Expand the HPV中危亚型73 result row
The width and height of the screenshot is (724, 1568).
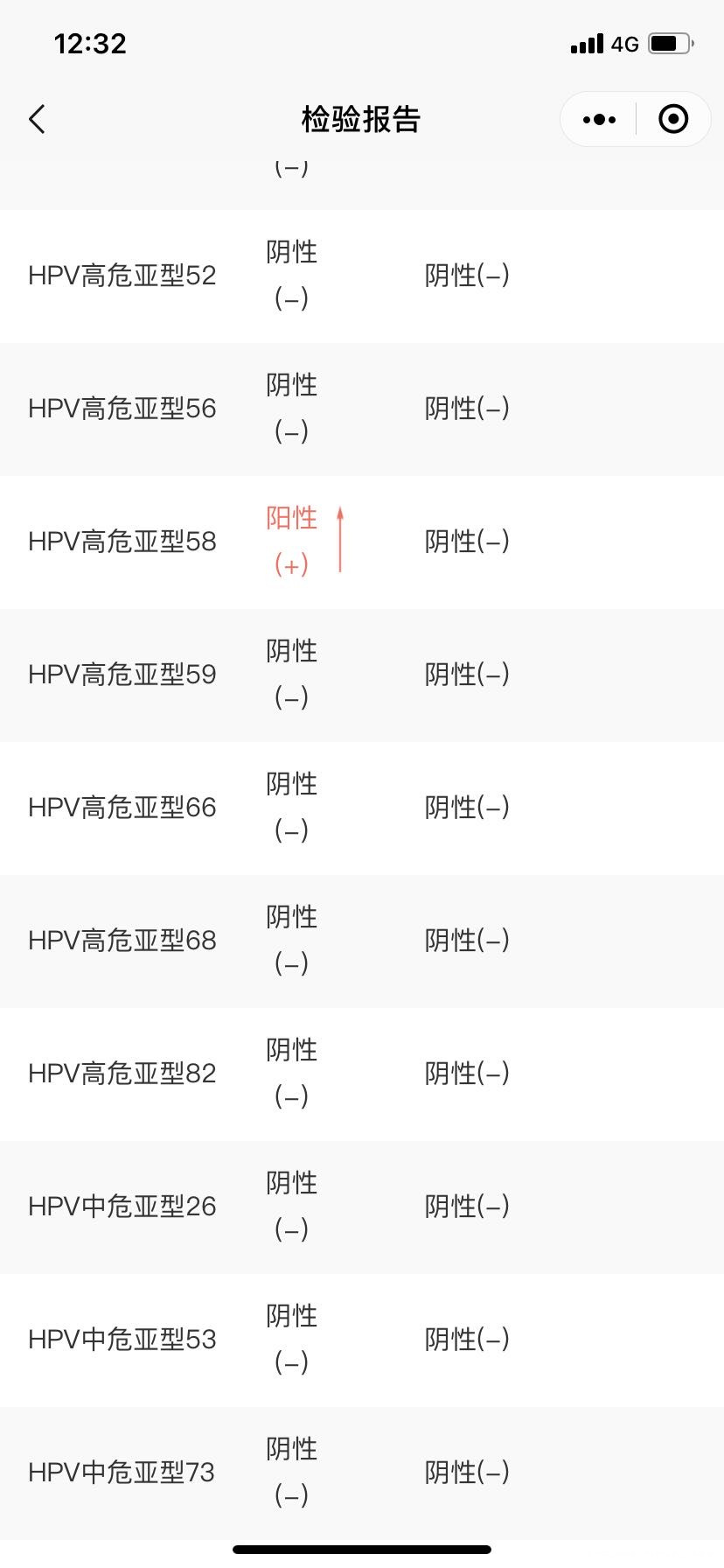pos(362,1472)
